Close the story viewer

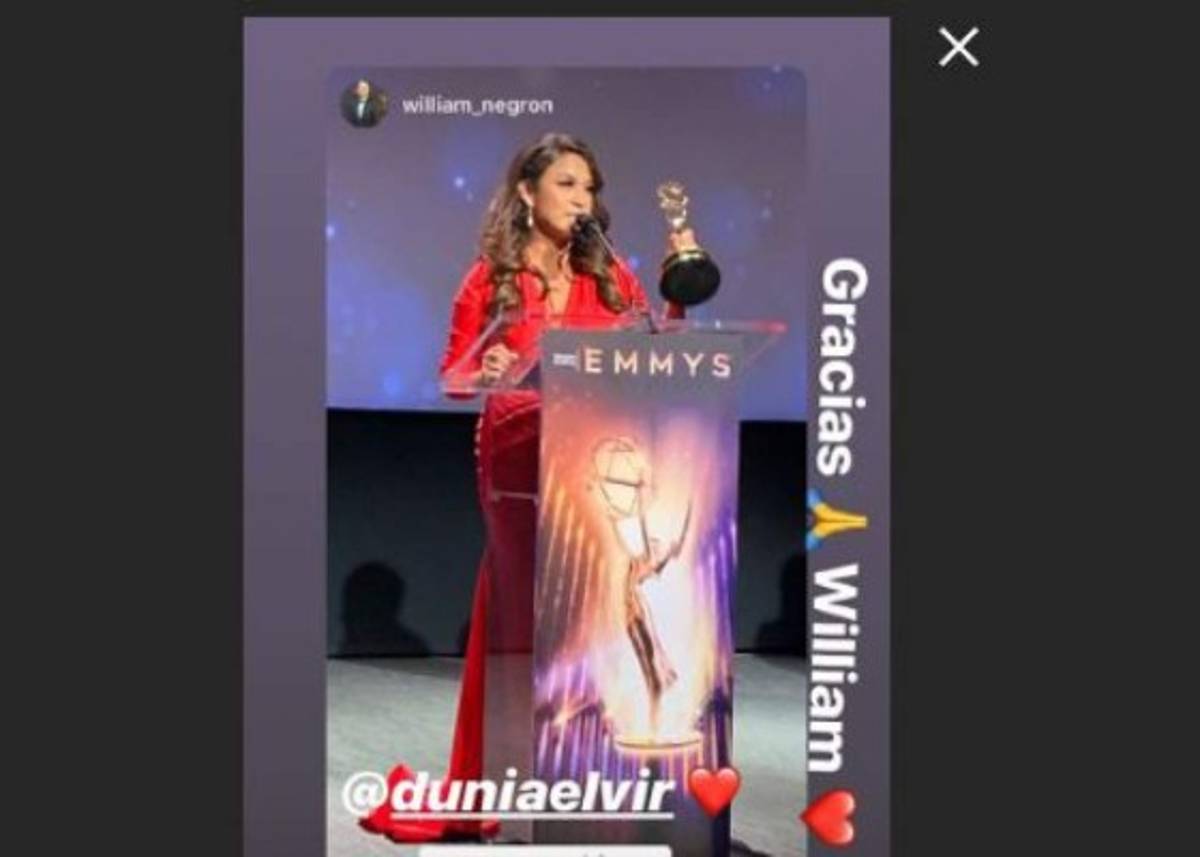(x=958, y=47)
